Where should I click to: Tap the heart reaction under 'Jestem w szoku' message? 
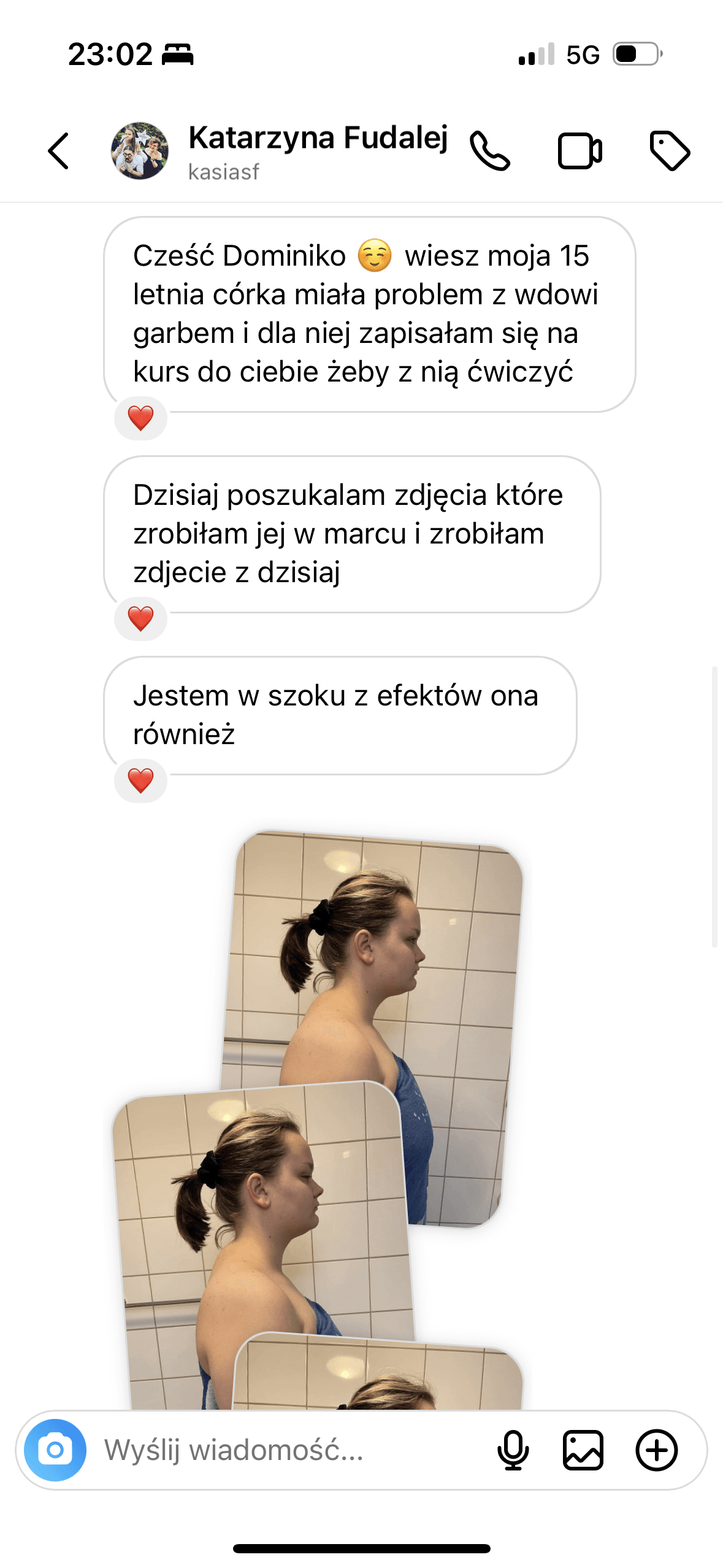140,780
